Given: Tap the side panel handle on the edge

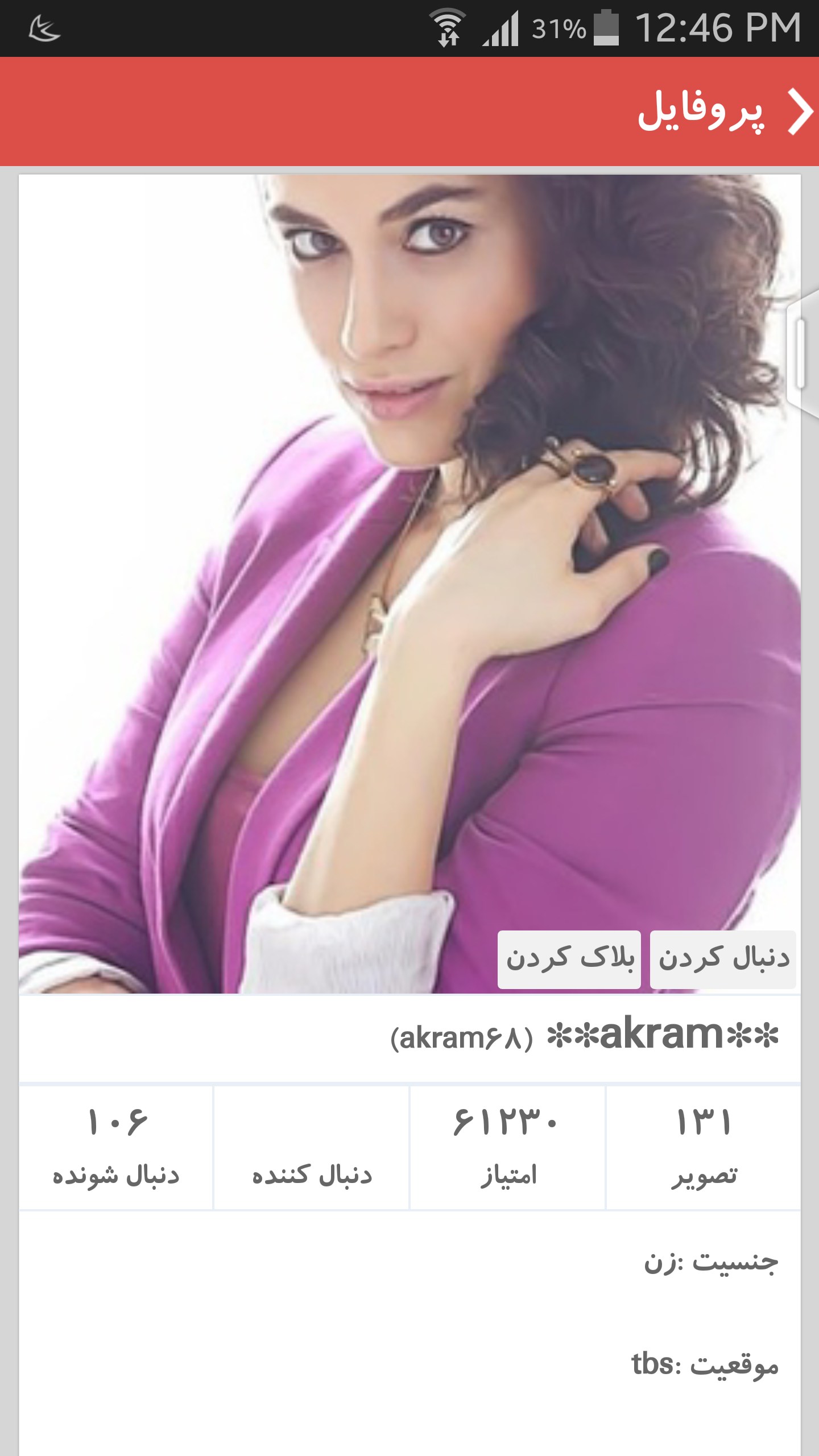Looking at the screenshot, I should pyautogui.click(x=802, y=354).
